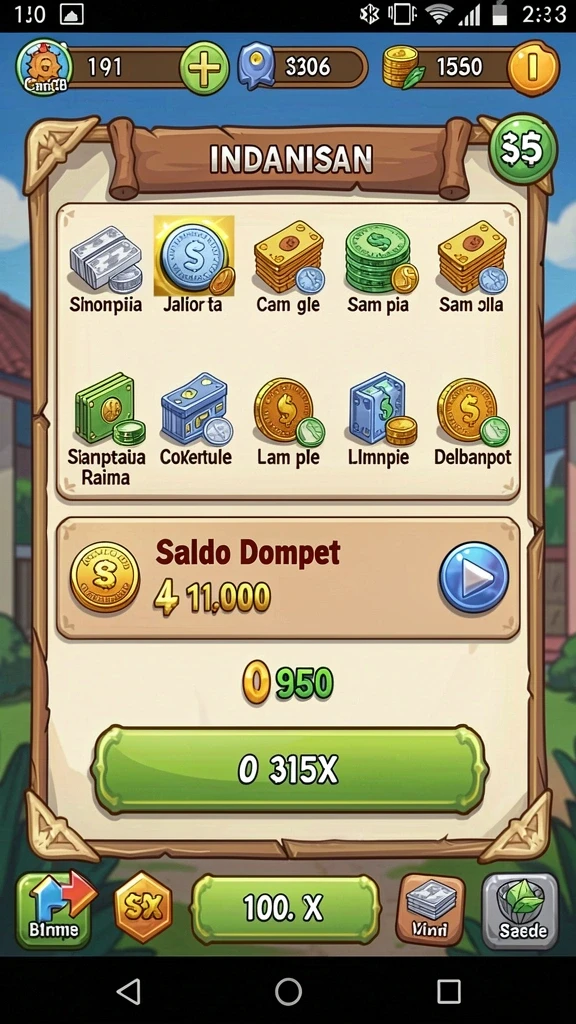
Task: Tap the gold coin button beside 1550
Action: [533, 68]
